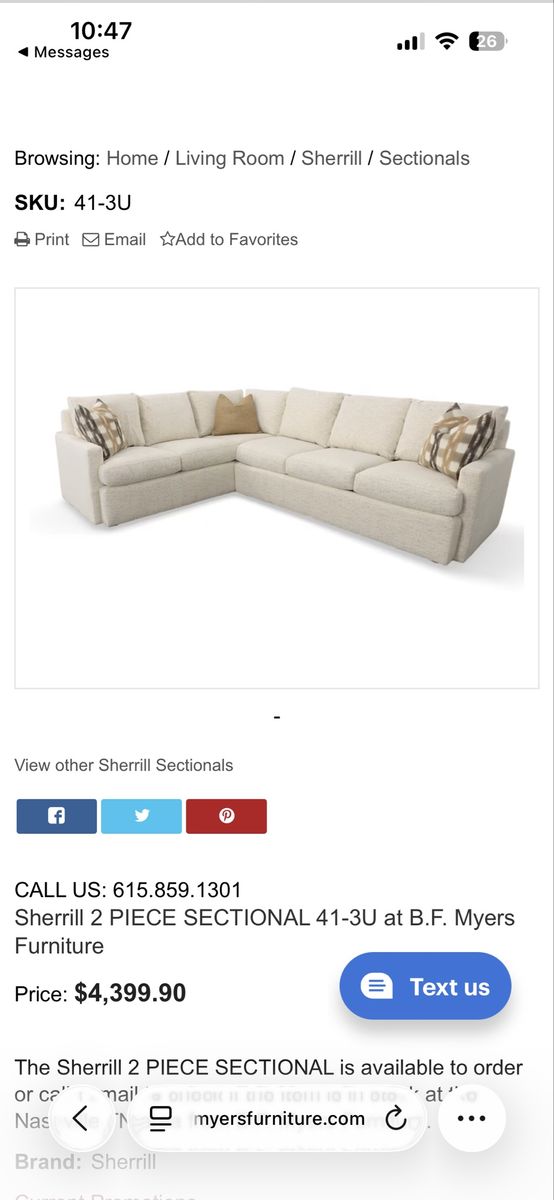Open the Sectionals breadcrumb link
The height and width of the screenshot is (1200, 554).
(x=424, y=158)
